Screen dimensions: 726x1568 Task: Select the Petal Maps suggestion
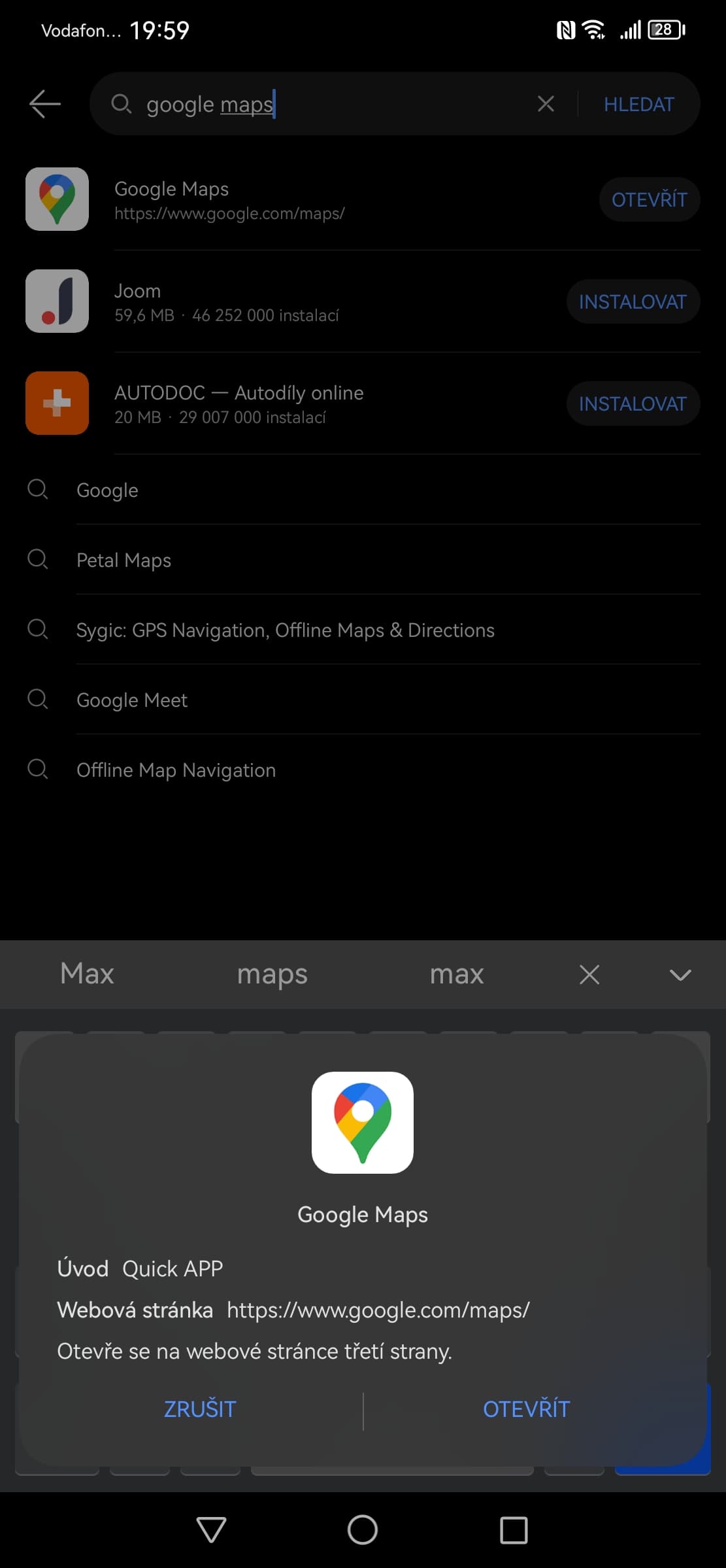click(x=124, y=560)
